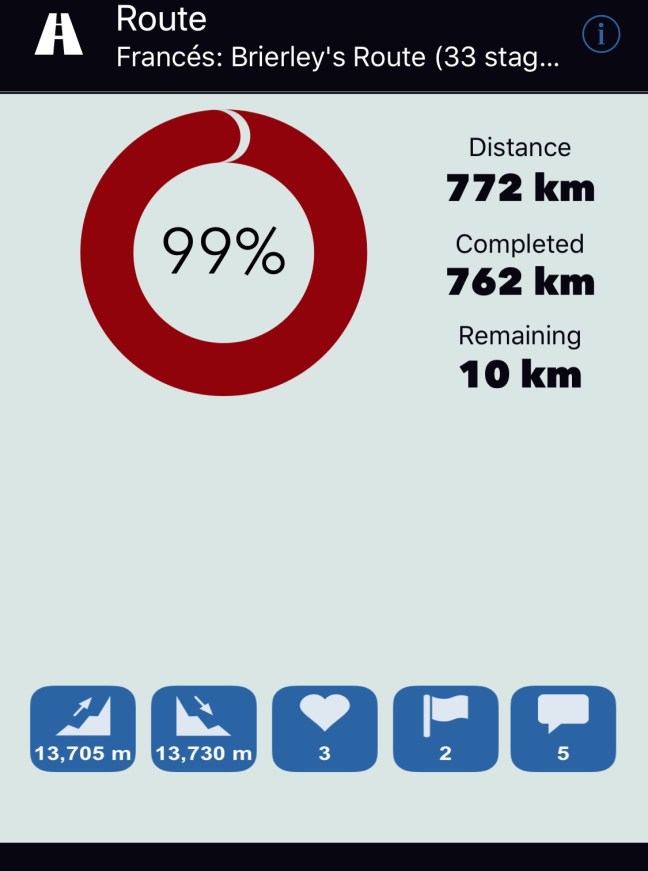Tap the 13,730 m descent button
This screenshot has height=871, width=648.
click(x=204, y=728)
